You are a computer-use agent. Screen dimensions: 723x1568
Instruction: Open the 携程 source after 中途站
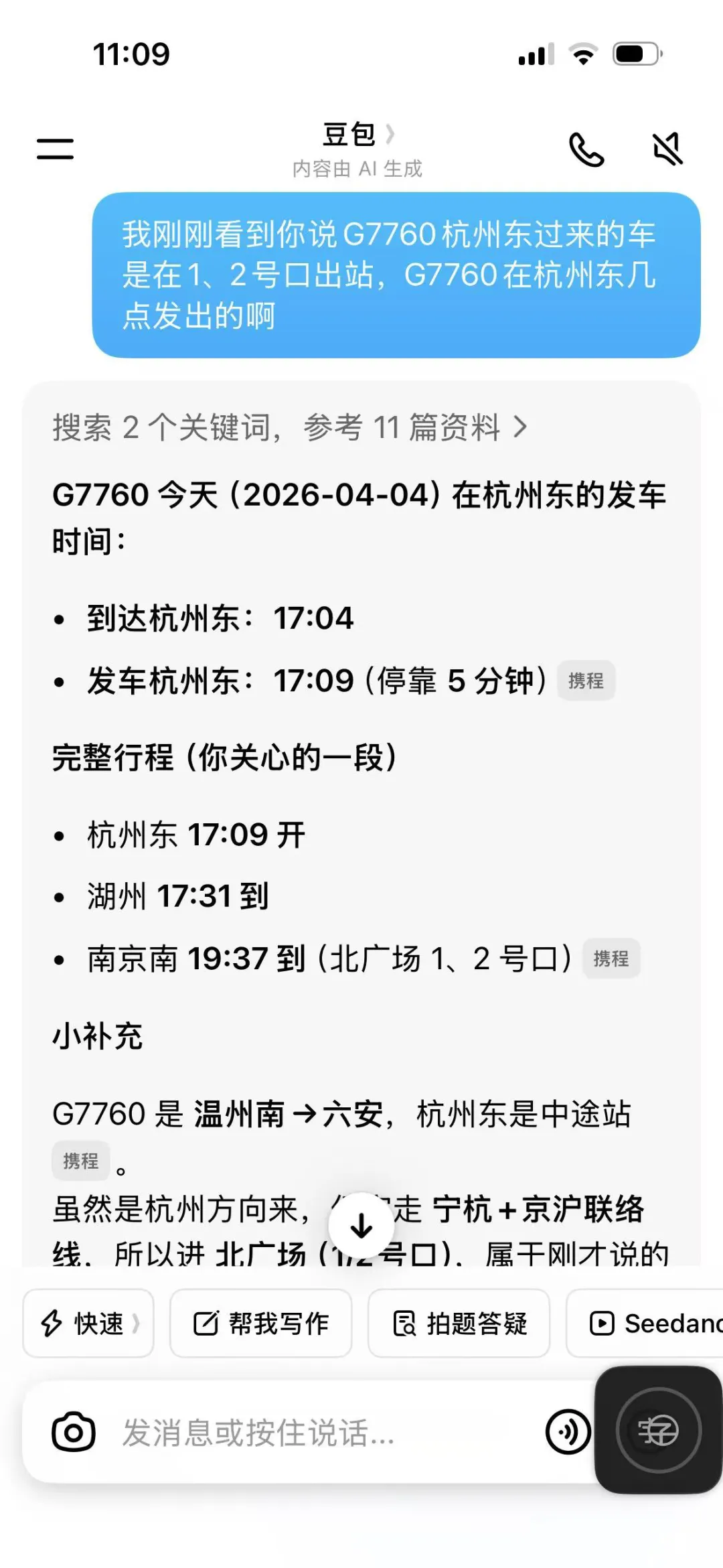80,1161
